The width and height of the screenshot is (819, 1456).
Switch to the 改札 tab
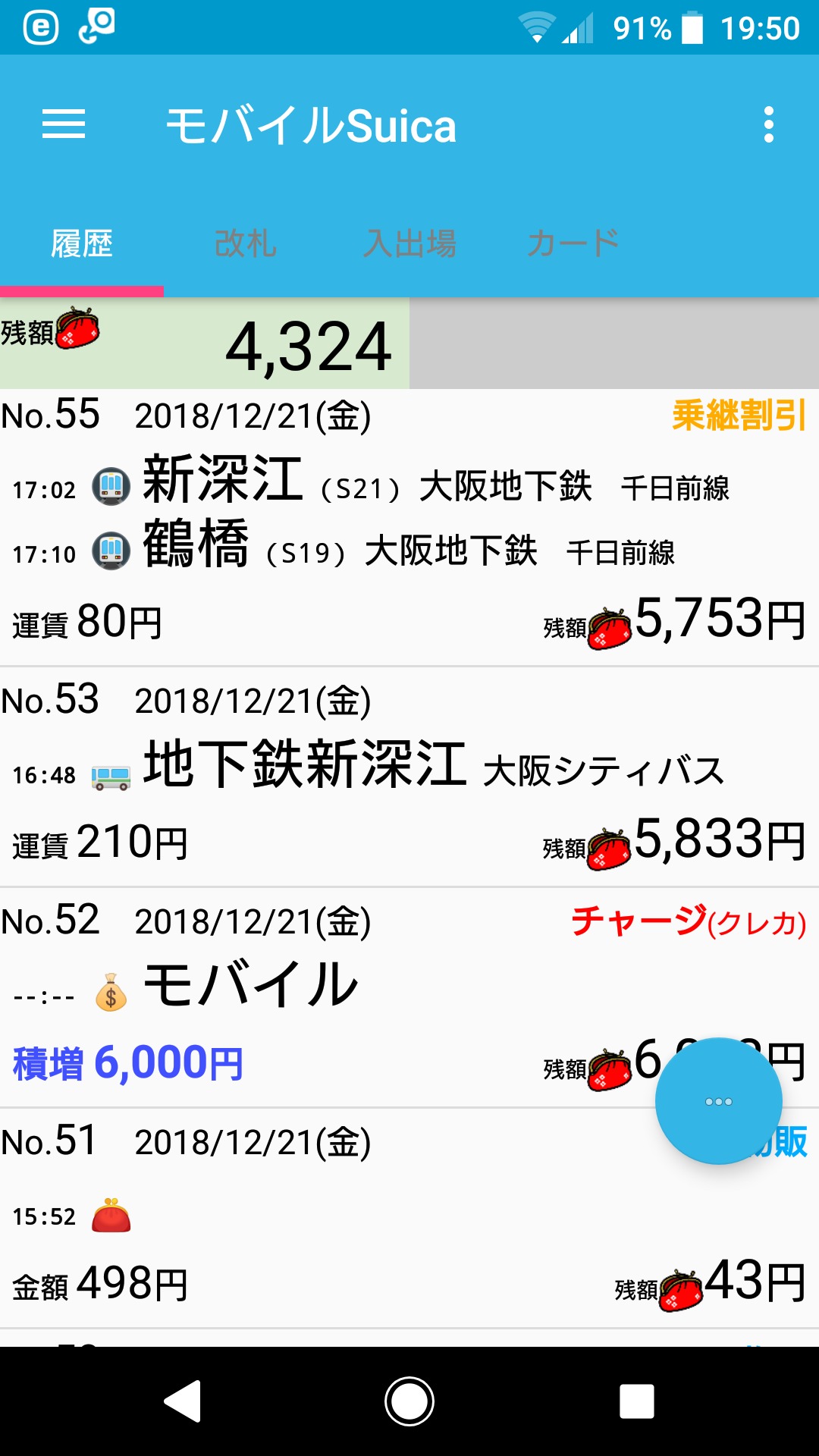(x=245, y=244)
